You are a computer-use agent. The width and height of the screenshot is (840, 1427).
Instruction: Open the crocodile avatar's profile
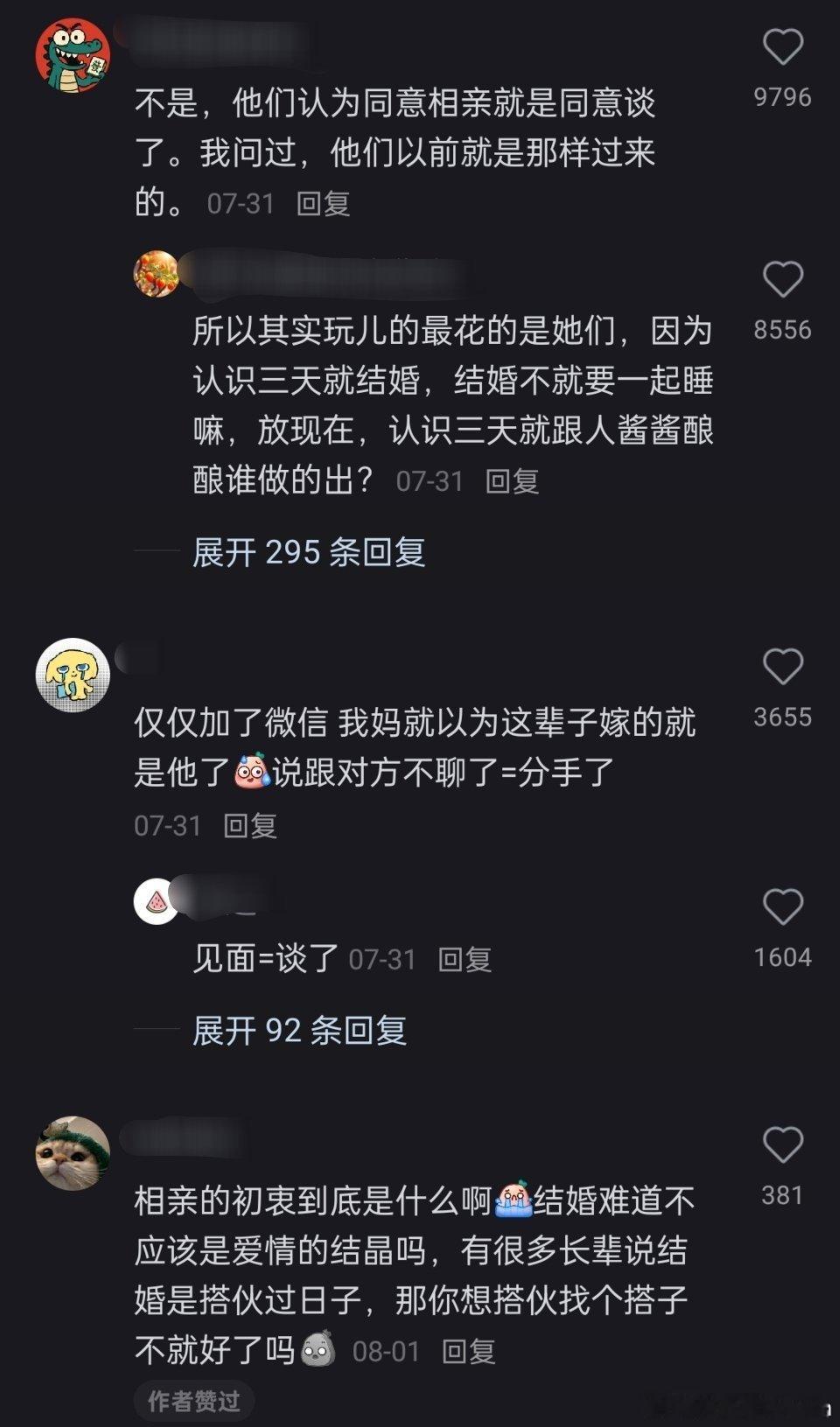click(73, 56)
